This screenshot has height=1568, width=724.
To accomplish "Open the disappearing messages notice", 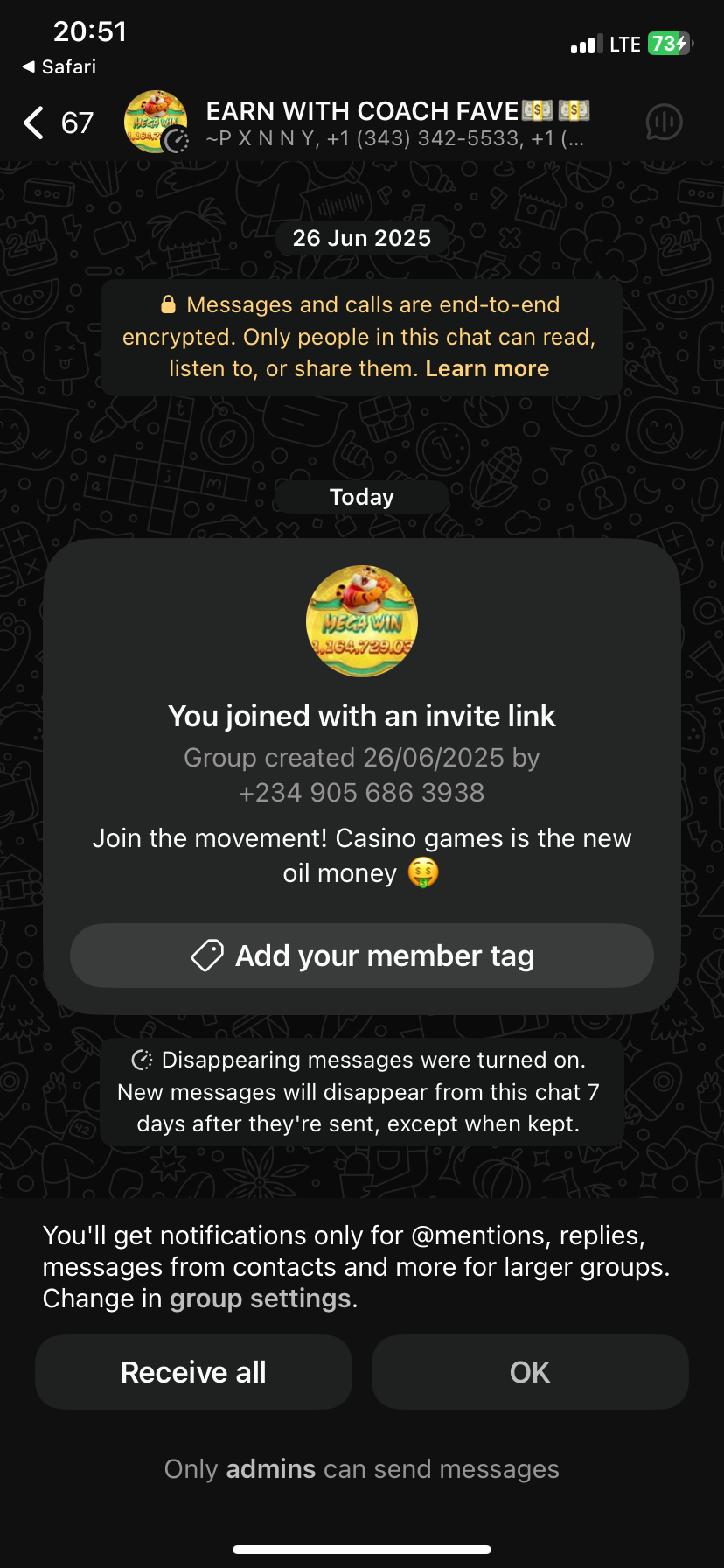I will click(x=362, y=1092).
